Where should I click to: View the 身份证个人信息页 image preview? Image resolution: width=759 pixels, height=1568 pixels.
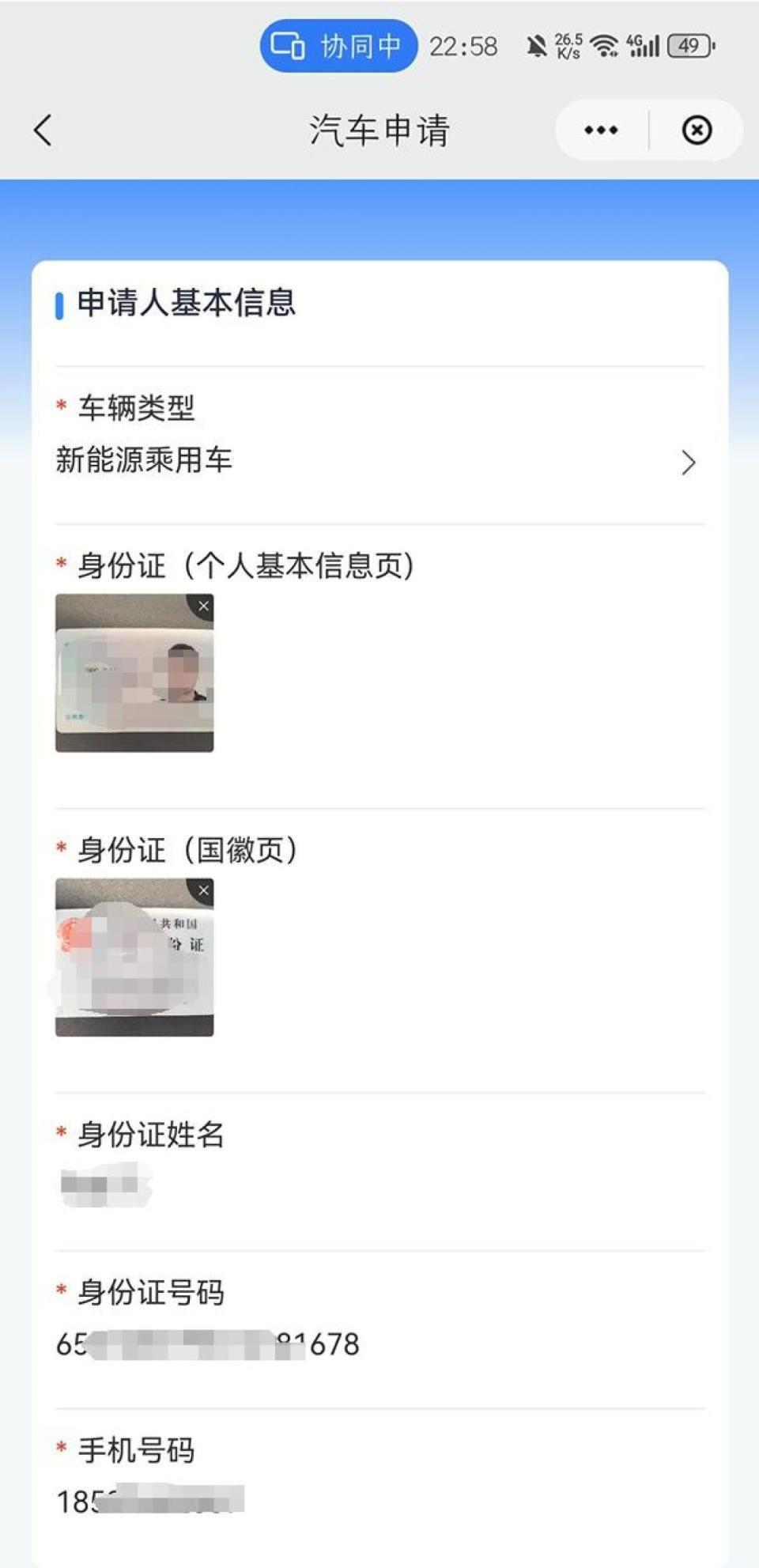click(x=134, y=680)
